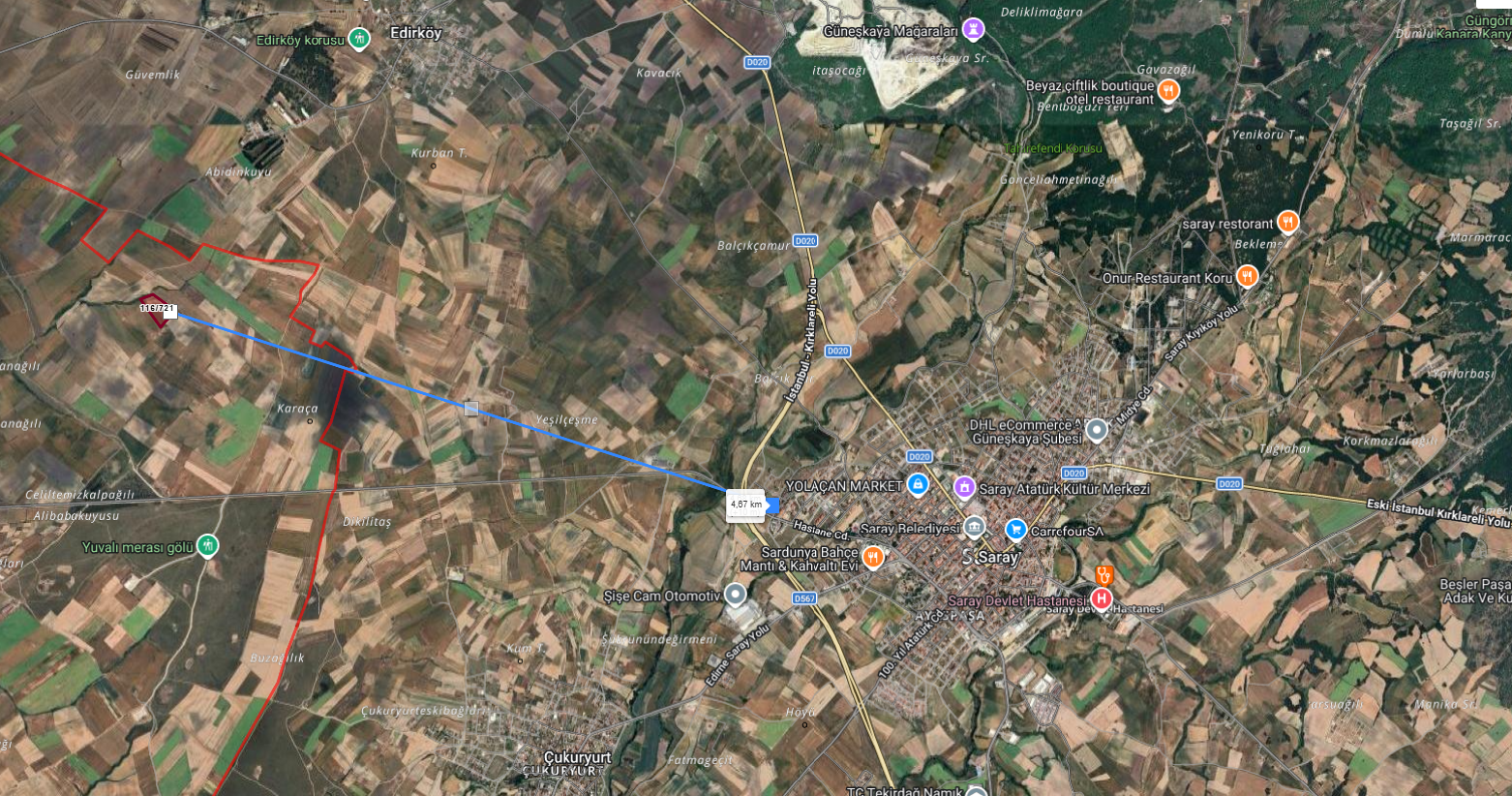Select the Güneşkaya Mağaraları marker

(x=974, y=30)
